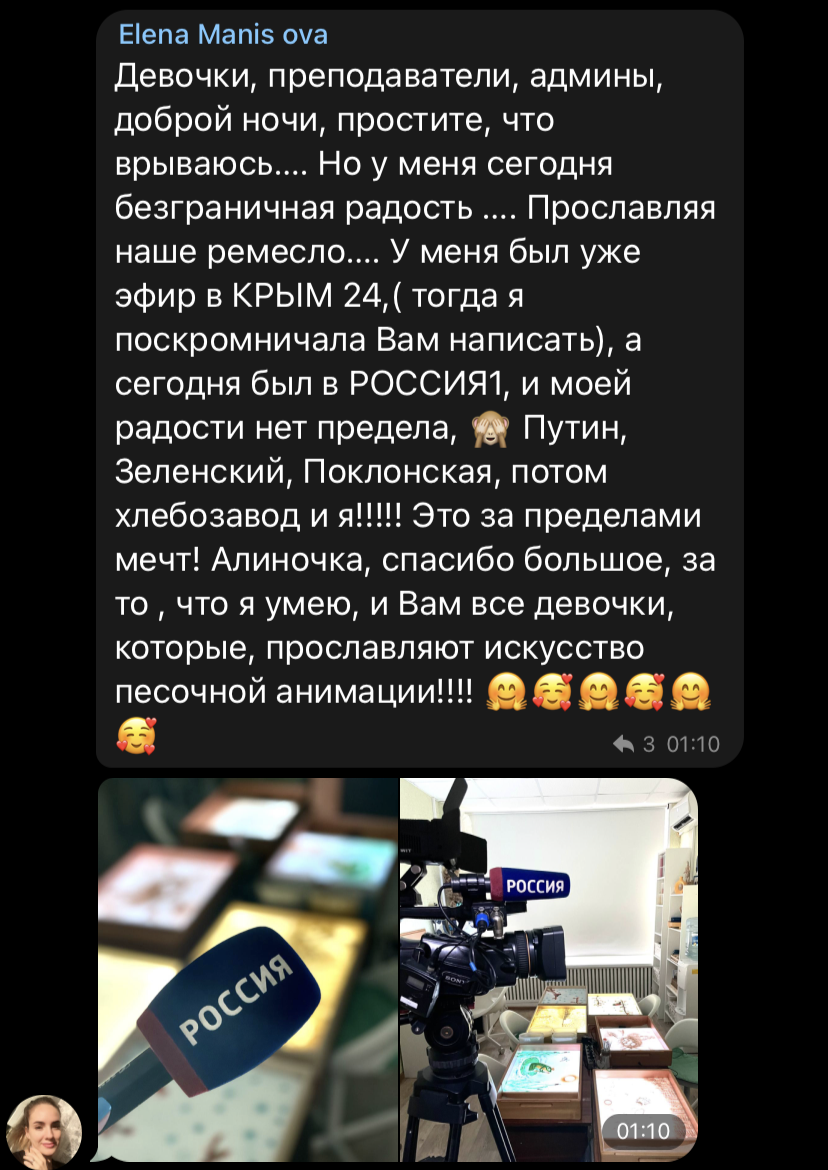View the 3 replies to this message
This screenshot has width=828, height=1170.
pyautogui.click(x=636, y=744)
